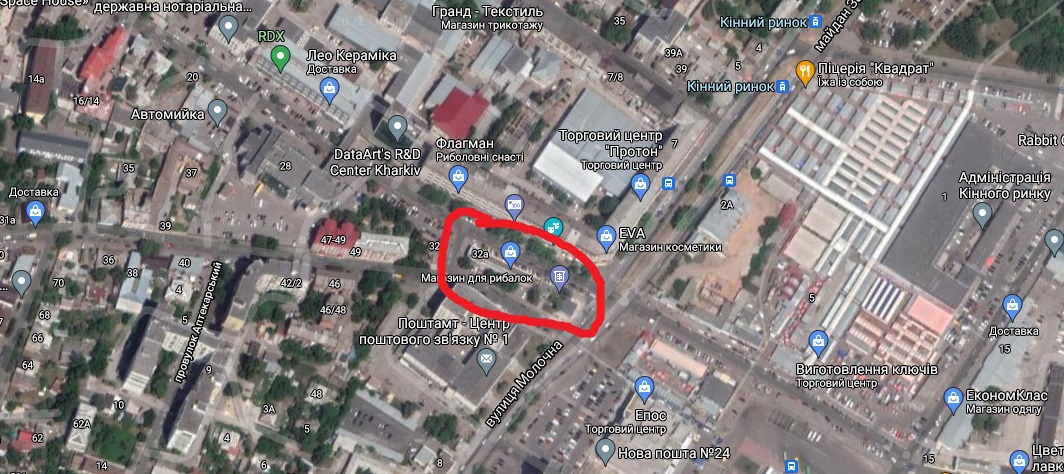Select the ЕкономКлас clothing store pin
Image resolution: width=1064 pixels, height=474 pixels.
[952, 401]
